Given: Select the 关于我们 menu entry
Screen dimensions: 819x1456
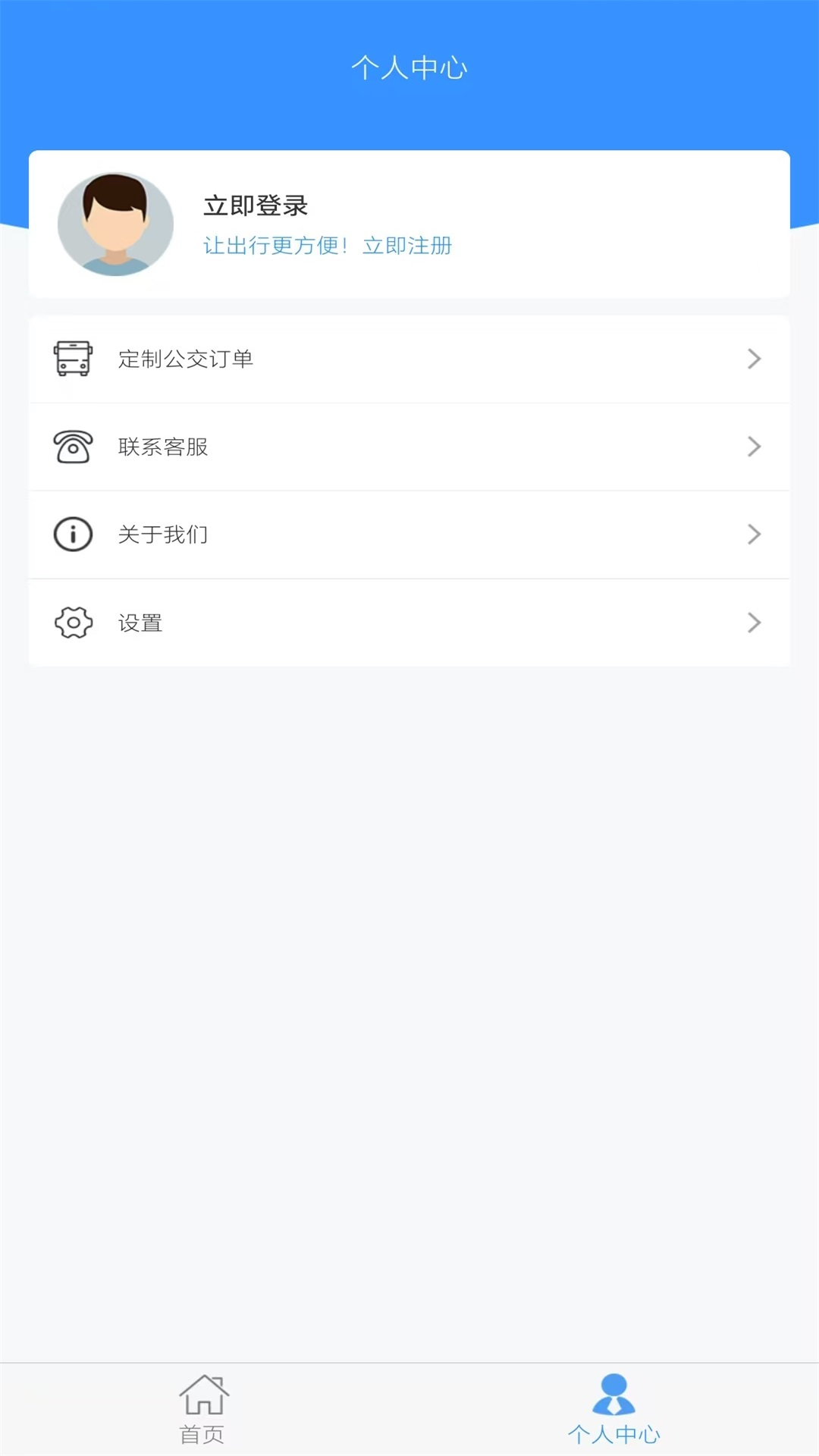Looking at the screenshot, I should coord(164,535).
